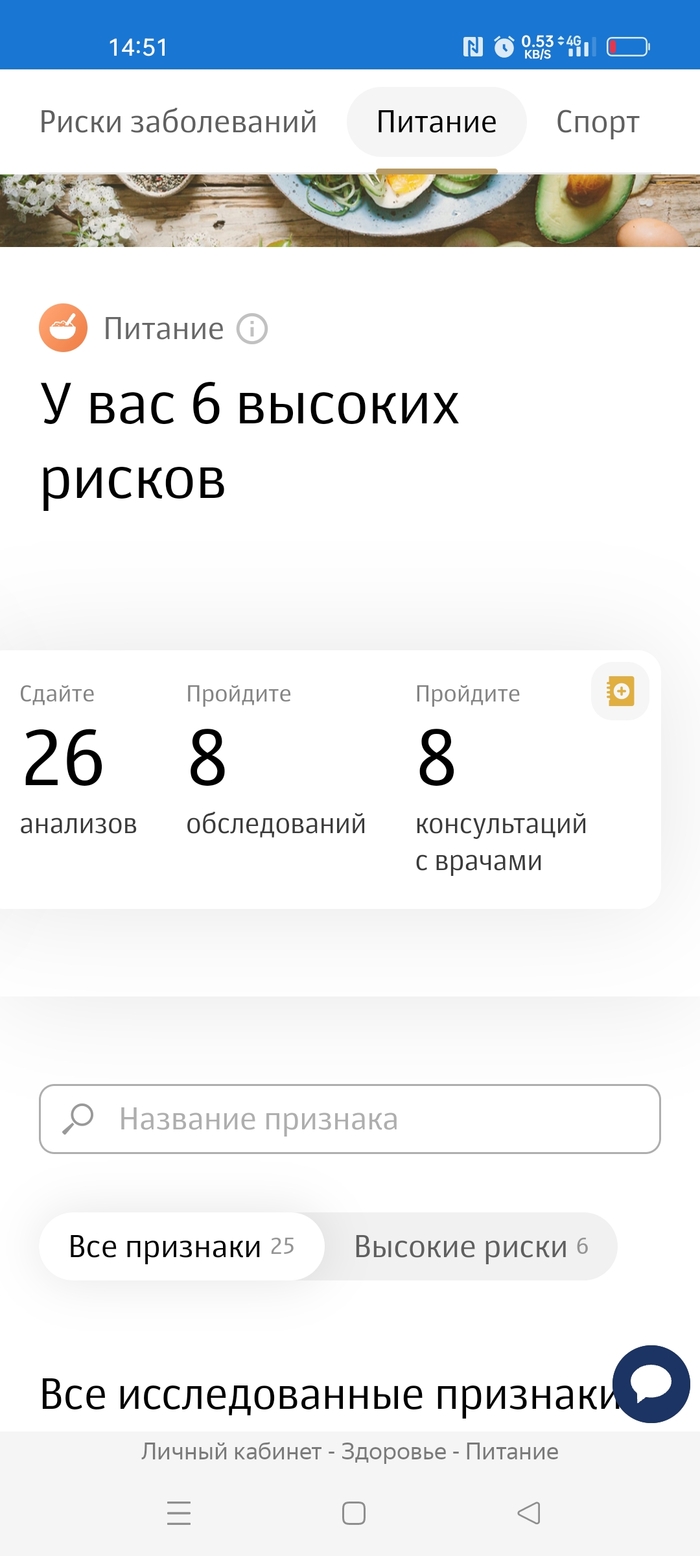
Task: Open the yellow notebook icon on the card
Action: pyautogui.click(x=620, y=691)
